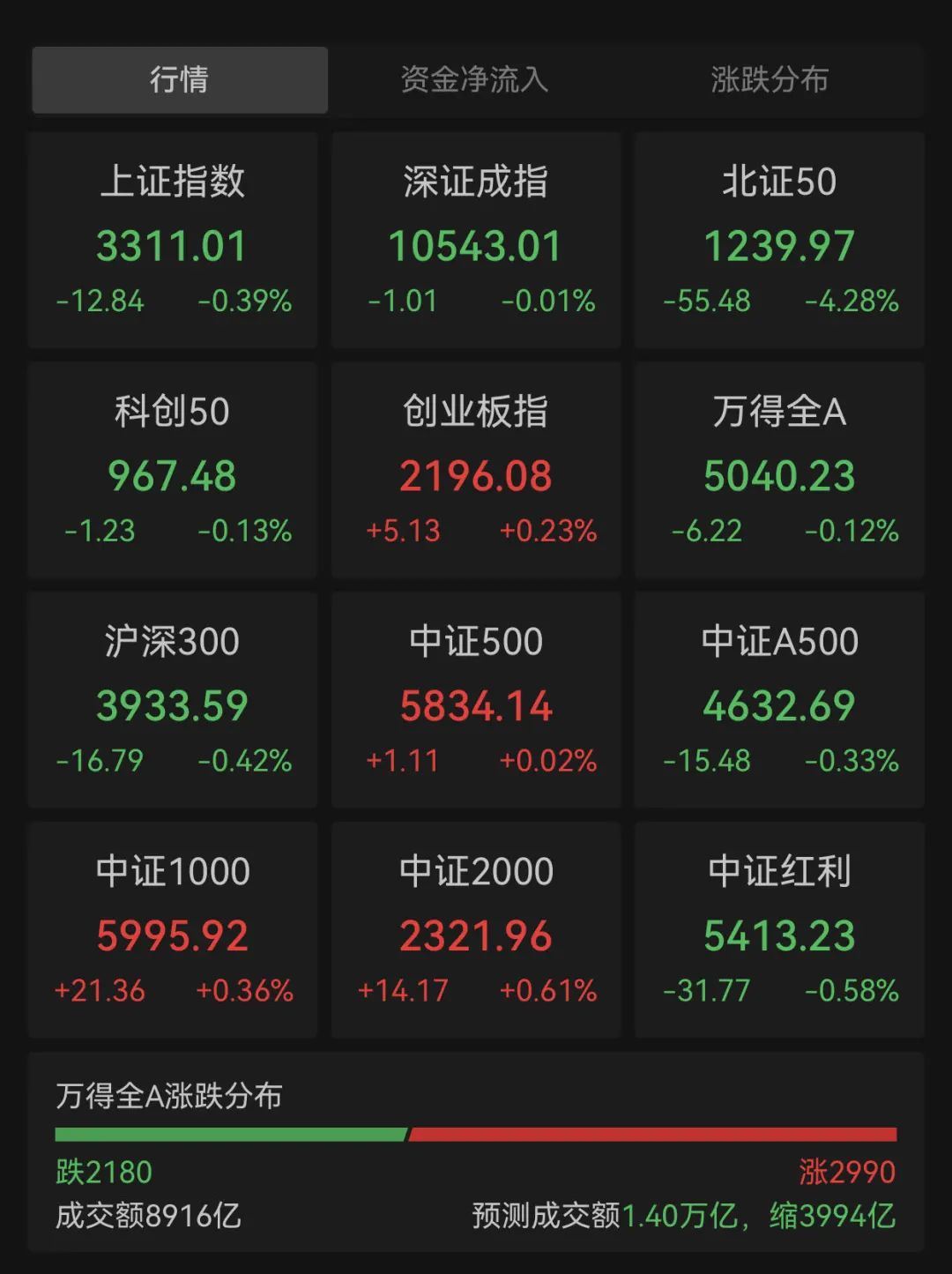The width and height of the screenshot is (952, 1274).
Task: View 中证1000 index details
Action: (x=173, y=930)
